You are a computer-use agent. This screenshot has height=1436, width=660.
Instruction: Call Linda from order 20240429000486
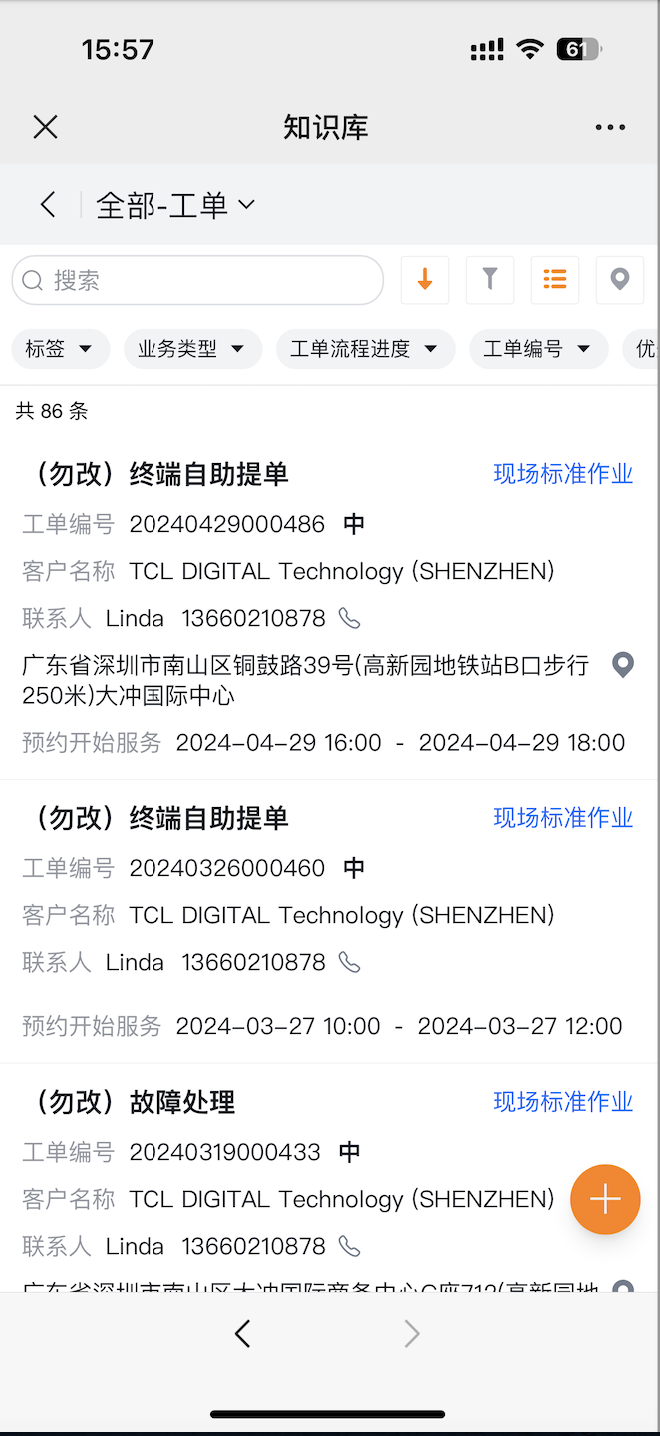click(x=349, y=619)
